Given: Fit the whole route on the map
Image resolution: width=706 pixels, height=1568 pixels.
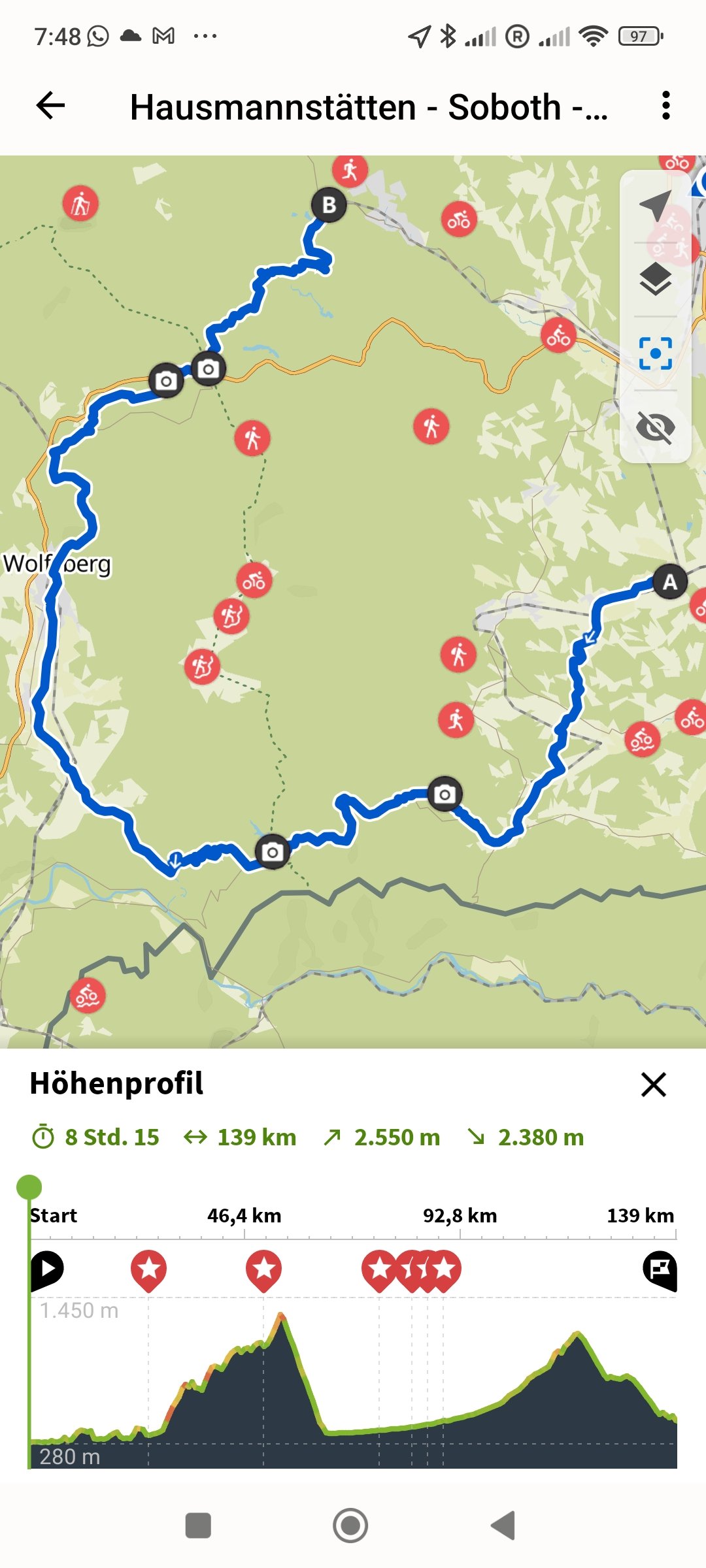Looking at the screenshot, I should [655, 353].
